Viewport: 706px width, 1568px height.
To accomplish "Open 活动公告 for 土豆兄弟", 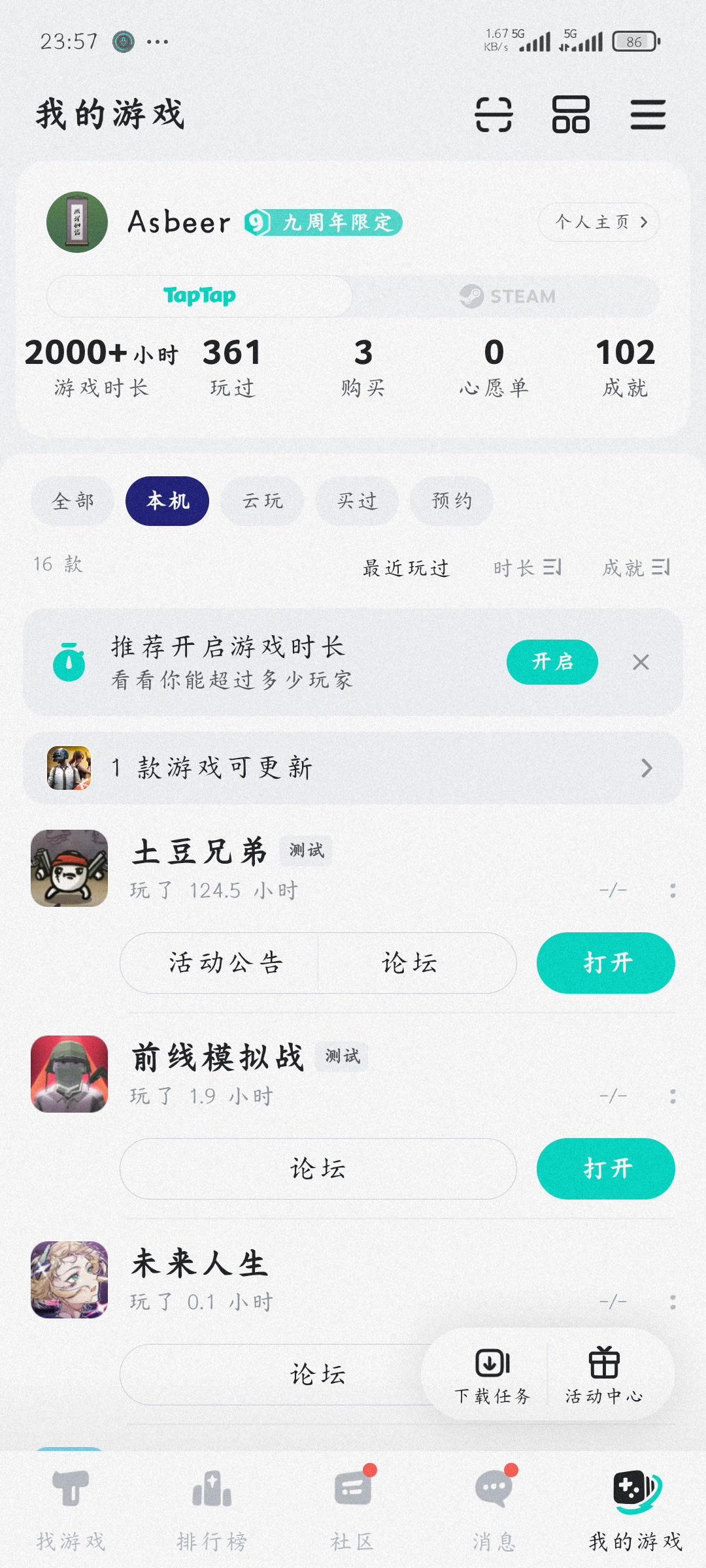I will [x=225, y=963].
